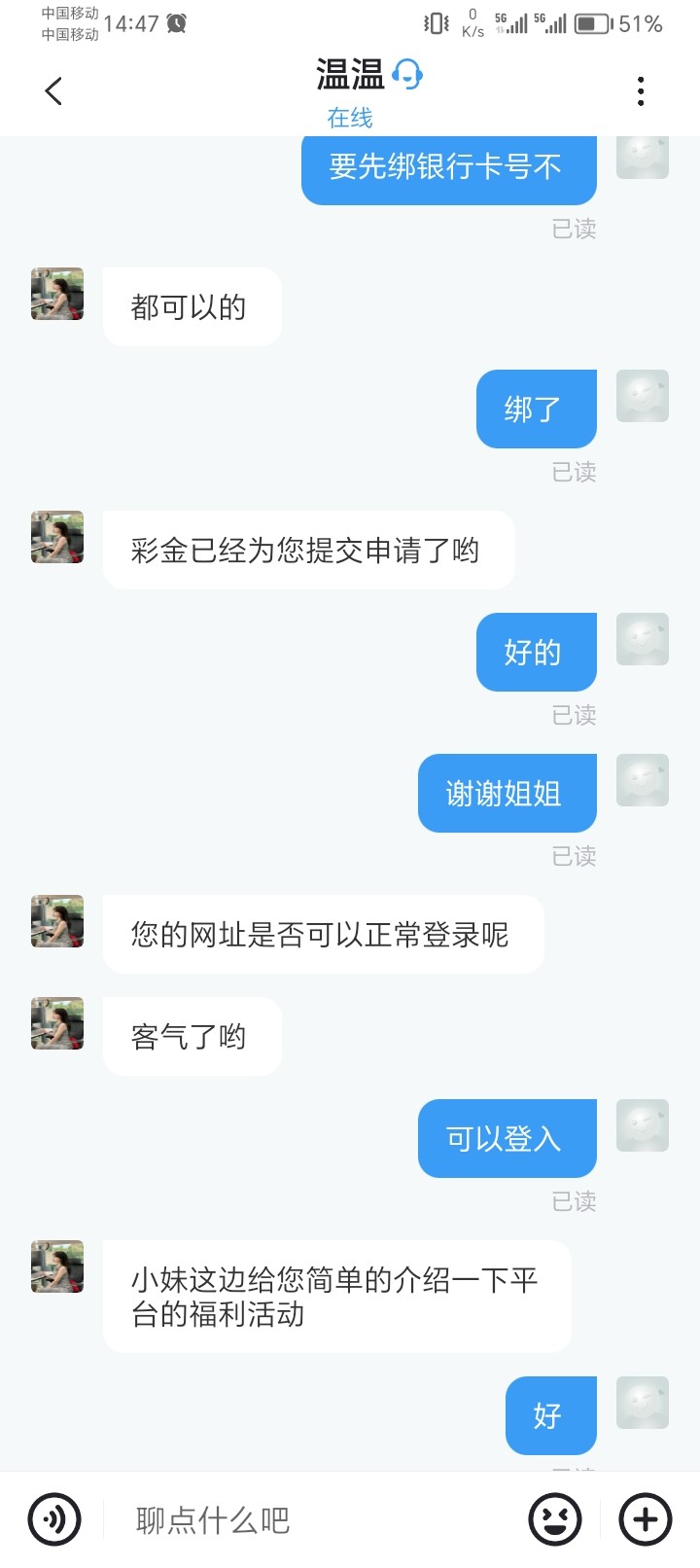Open the plus attachment menu
The image size is (700, 1568).
click(x=646, y=1519)
